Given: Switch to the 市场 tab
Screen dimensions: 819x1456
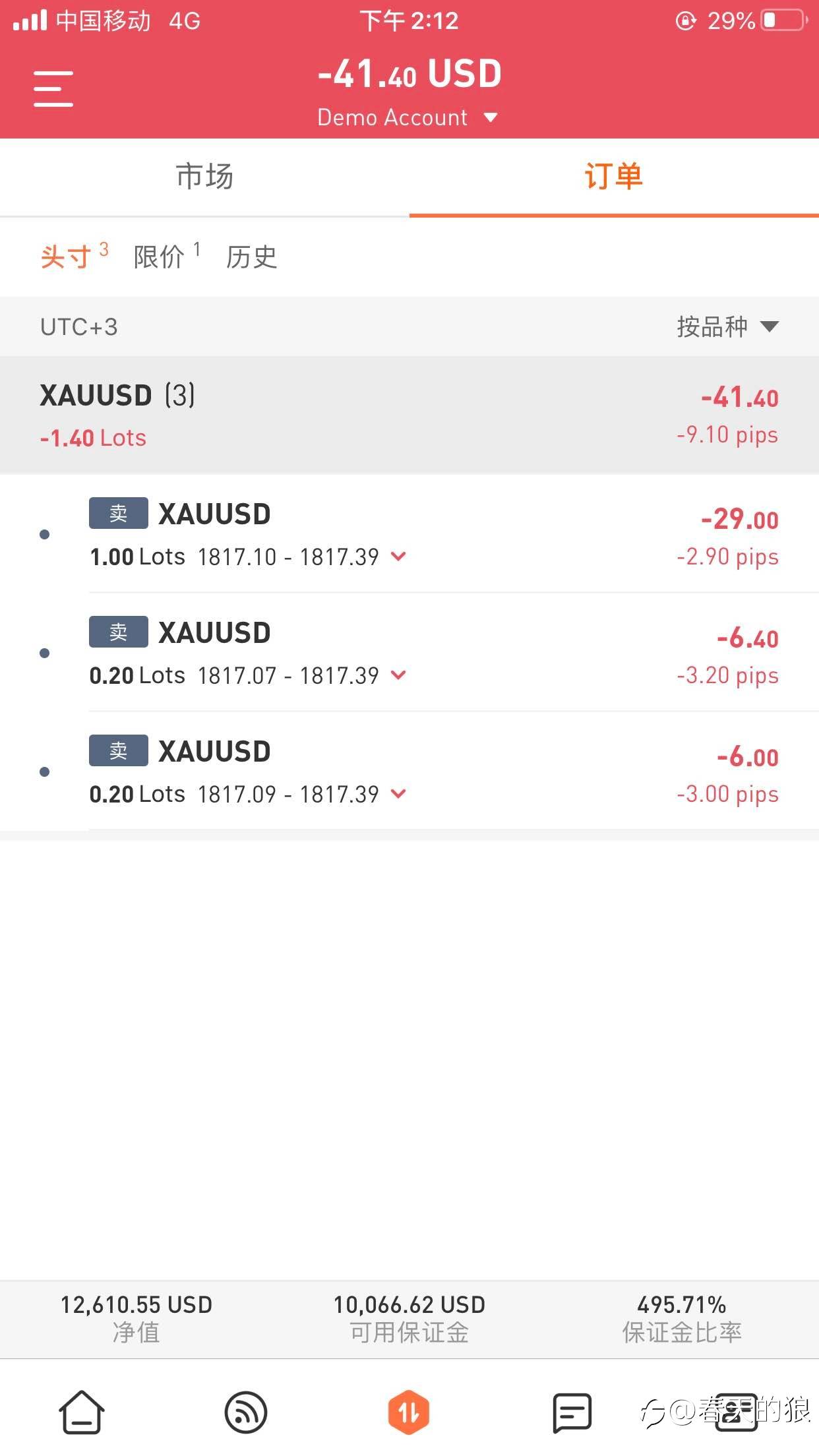Looking at the screenshot, I should coord(204,177).
